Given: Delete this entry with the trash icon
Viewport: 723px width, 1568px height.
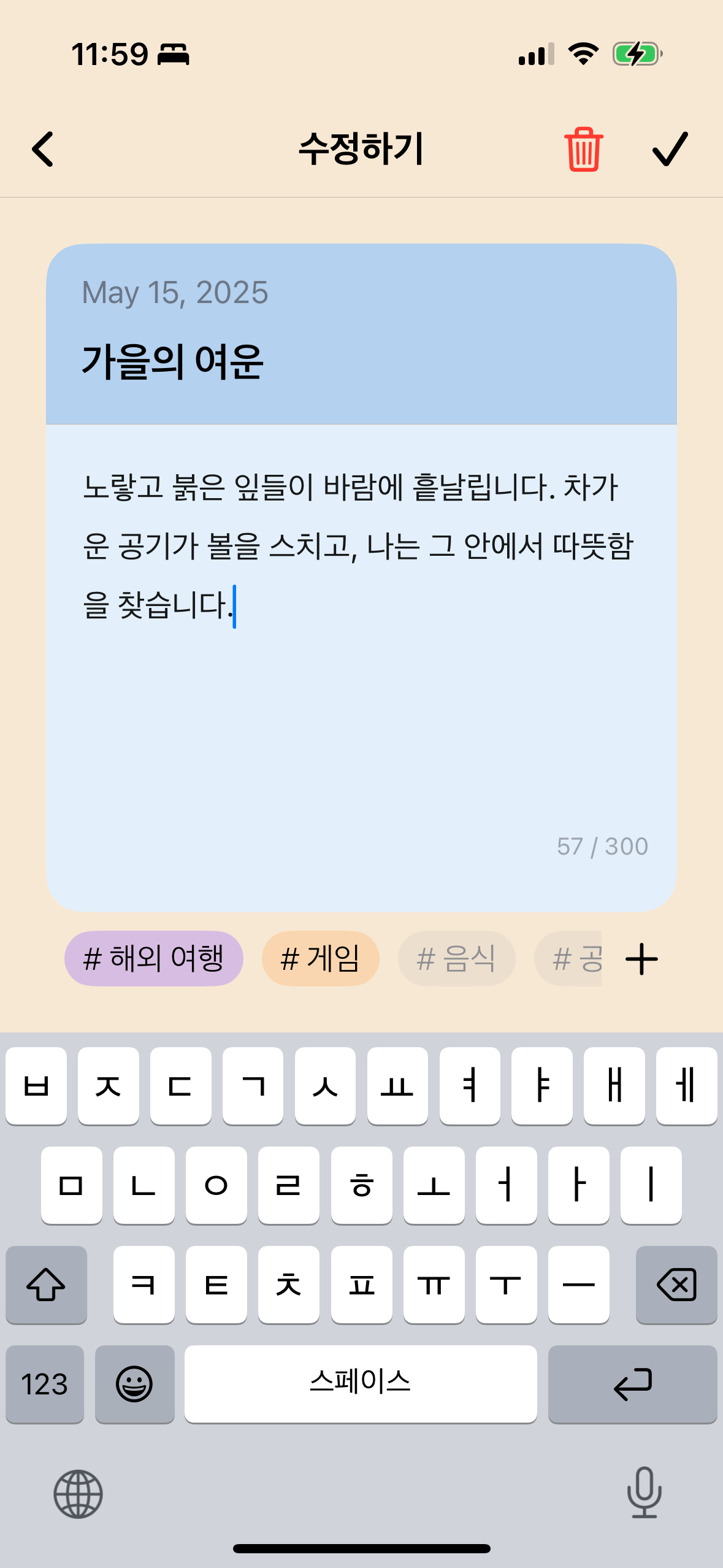Looking at the screenshot, I should click(x=583, y=149).
